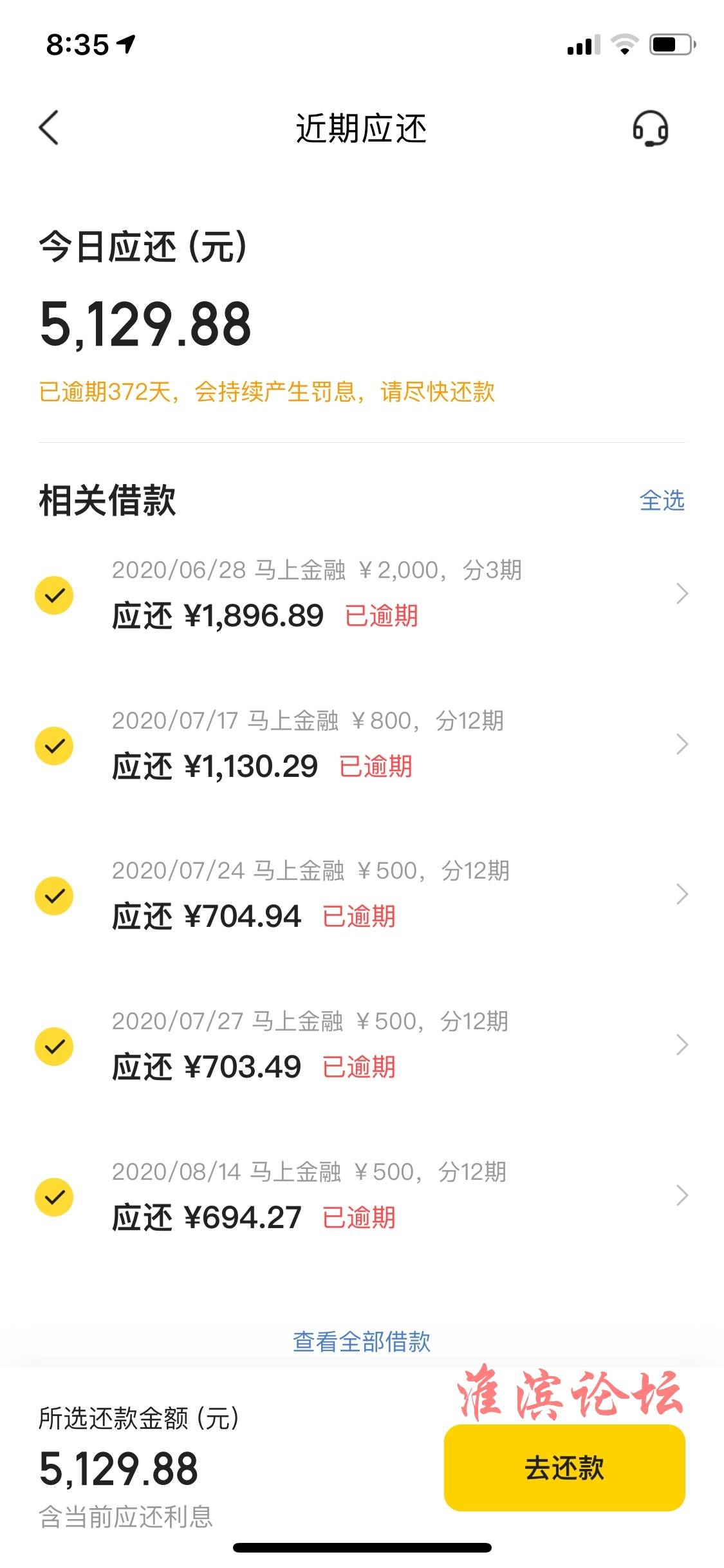Deselect the 2020/07/24 loan checkbox
724x1568 pixels.
(54, 895)
